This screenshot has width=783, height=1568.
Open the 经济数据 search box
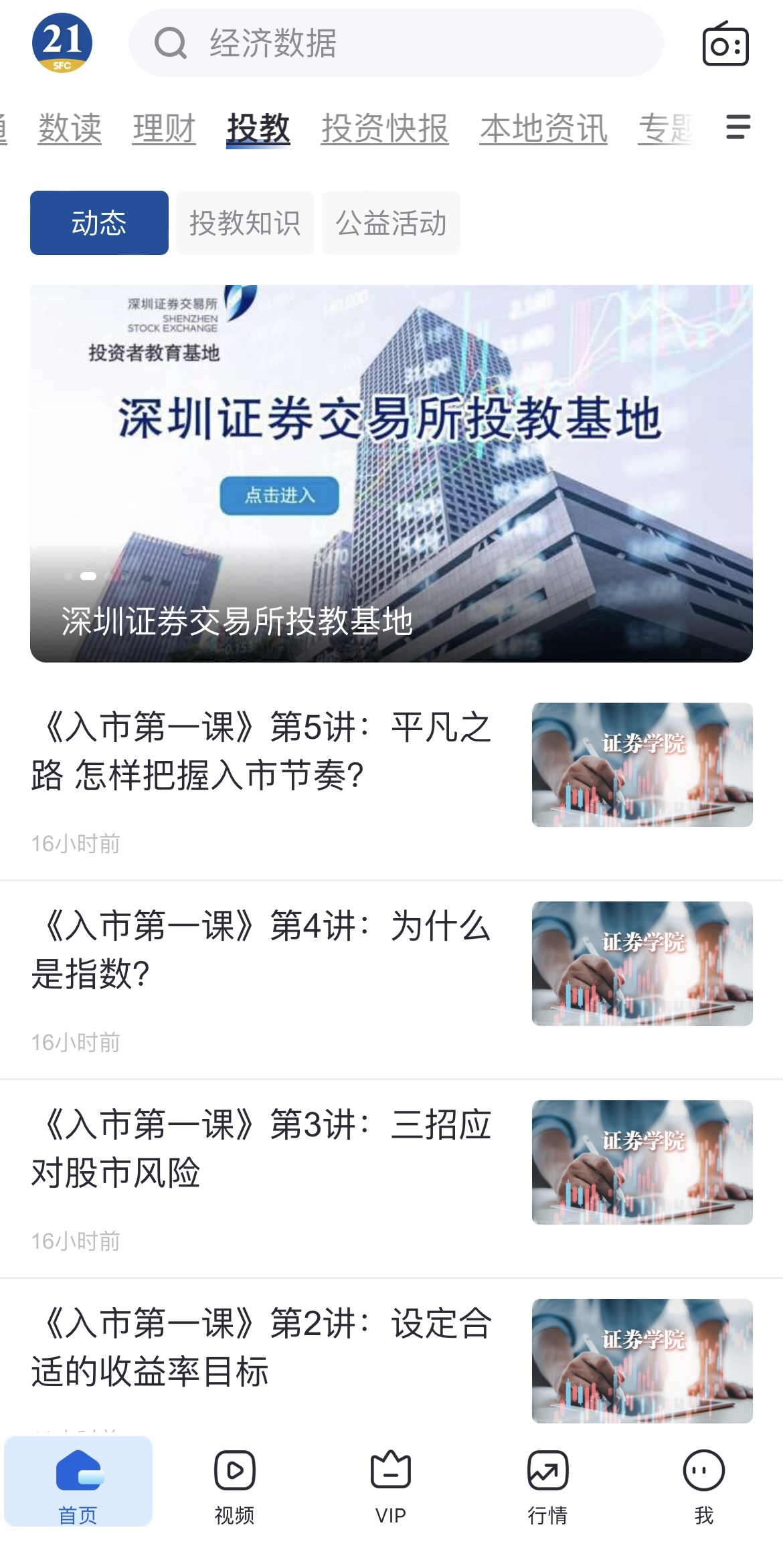click(x=396, y=43)
